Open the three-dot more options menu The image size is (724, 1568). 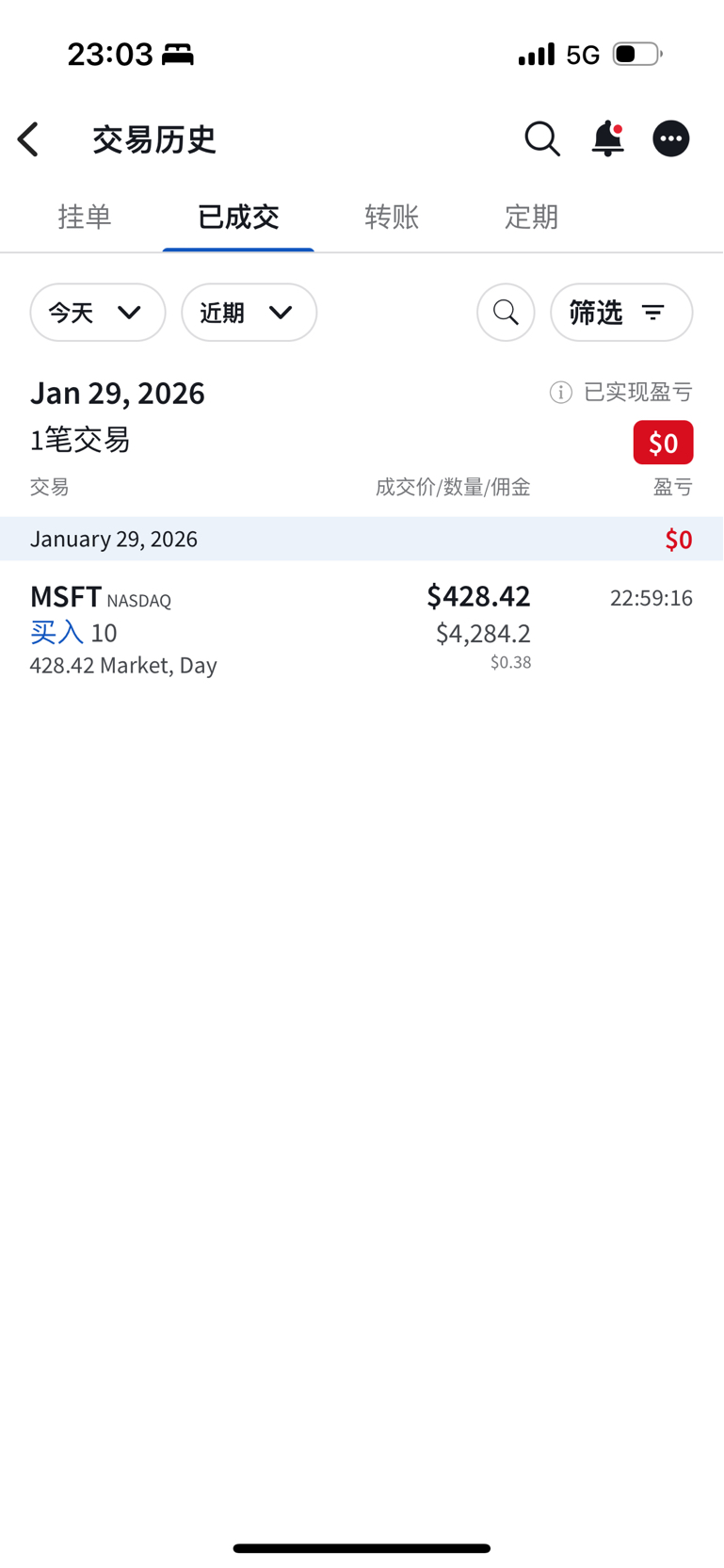tap(671, 139)
